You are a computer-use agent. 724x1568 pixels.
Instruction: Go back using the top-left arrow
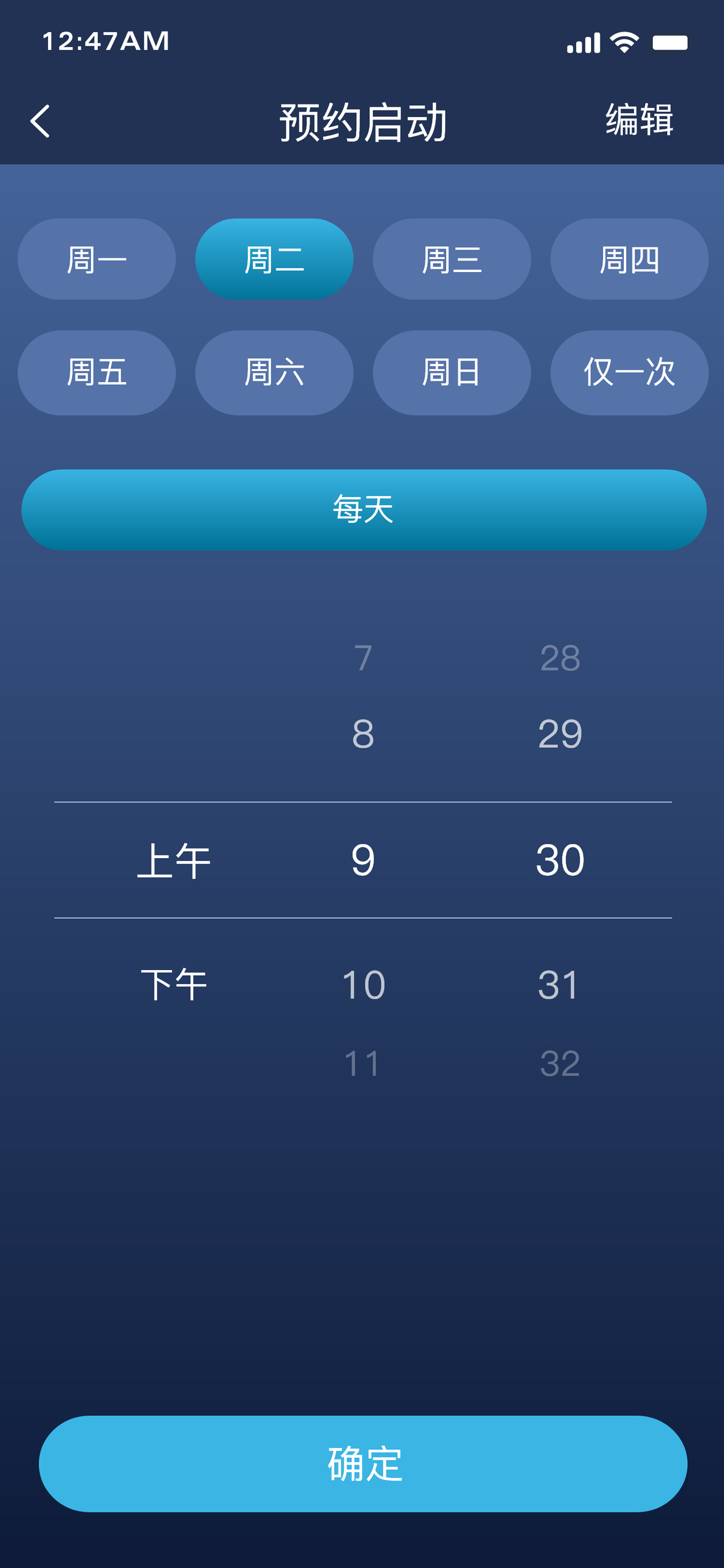(x=40, y=121)
